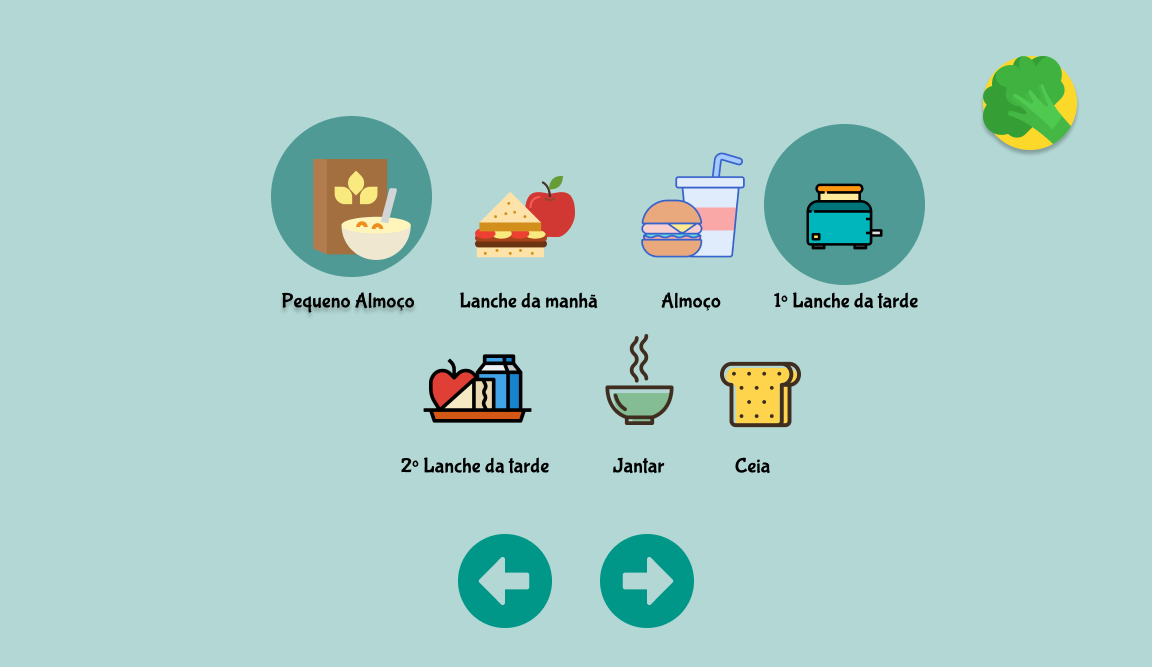The height and width of the screenshot is (667, 1152).
Task: Tap the broccoli icon
Action: [1028, 102]
